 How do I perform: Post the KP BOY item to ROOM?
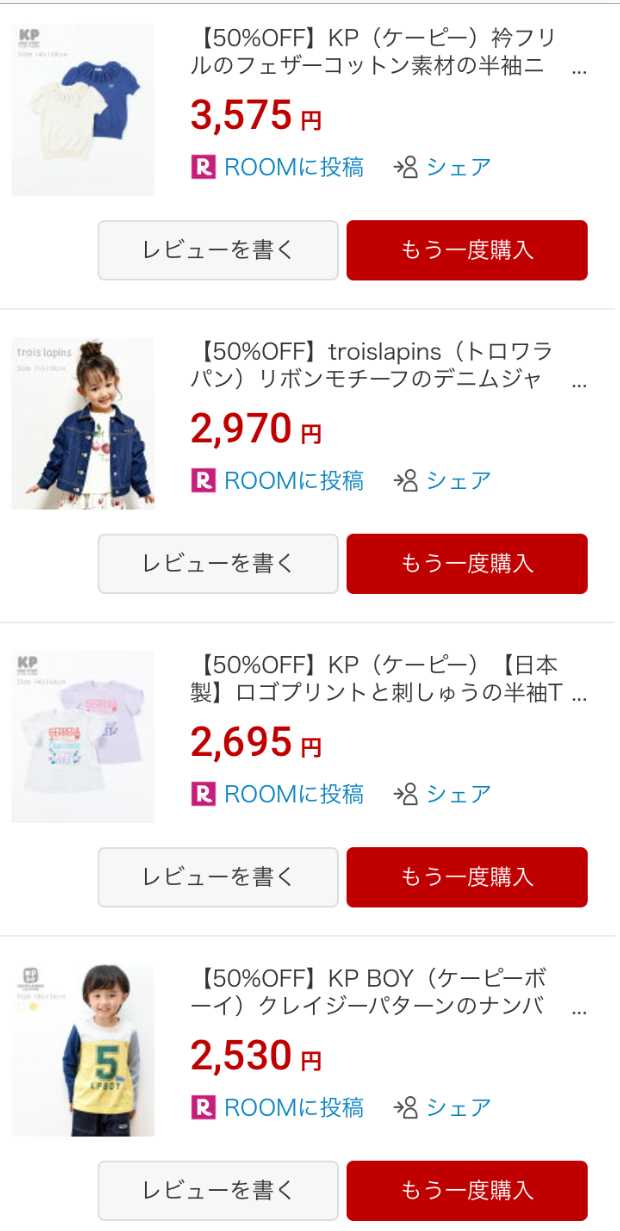[x=278, y=1107]
